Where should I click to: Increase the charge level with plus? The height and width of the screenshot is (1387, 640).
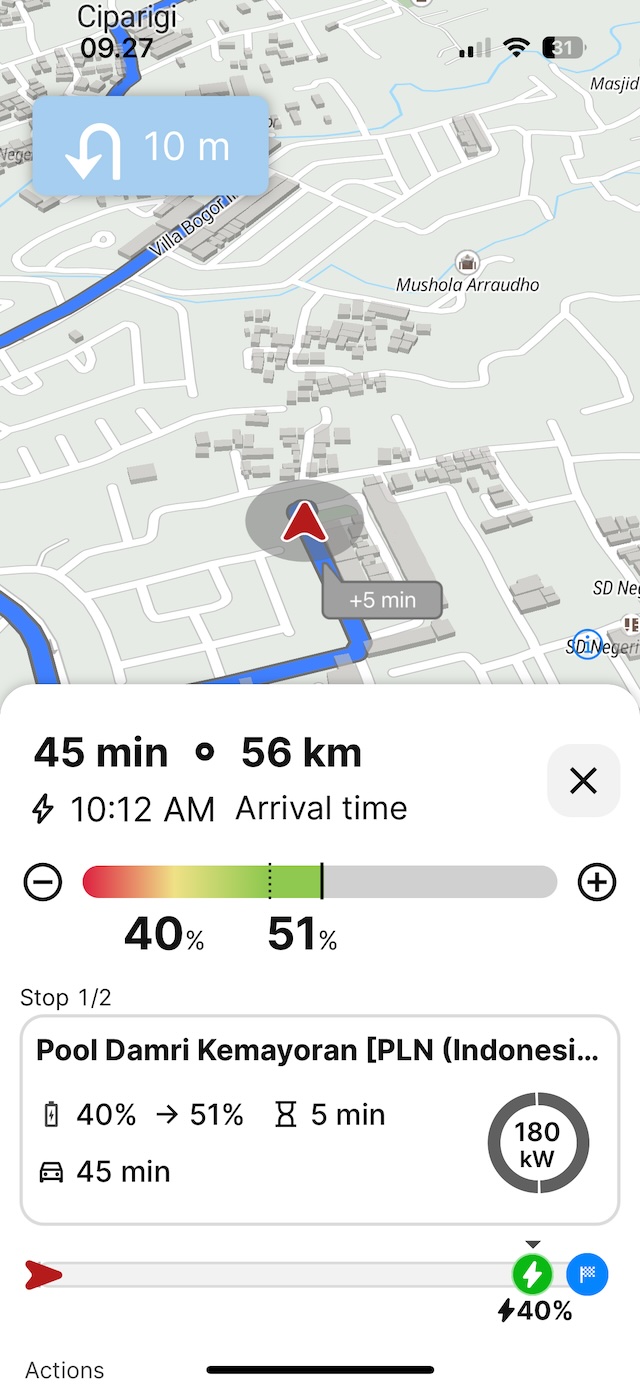(597, 882)
